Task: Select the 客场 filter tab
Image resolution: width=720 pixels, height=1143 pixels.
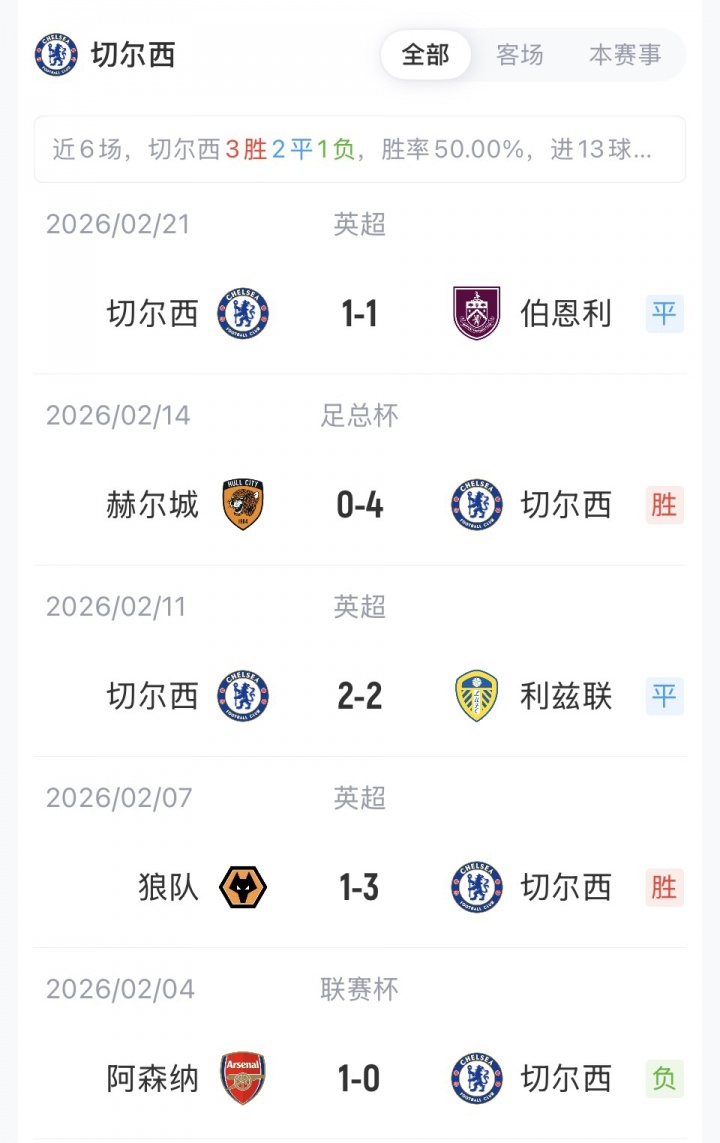Action: 520,55
